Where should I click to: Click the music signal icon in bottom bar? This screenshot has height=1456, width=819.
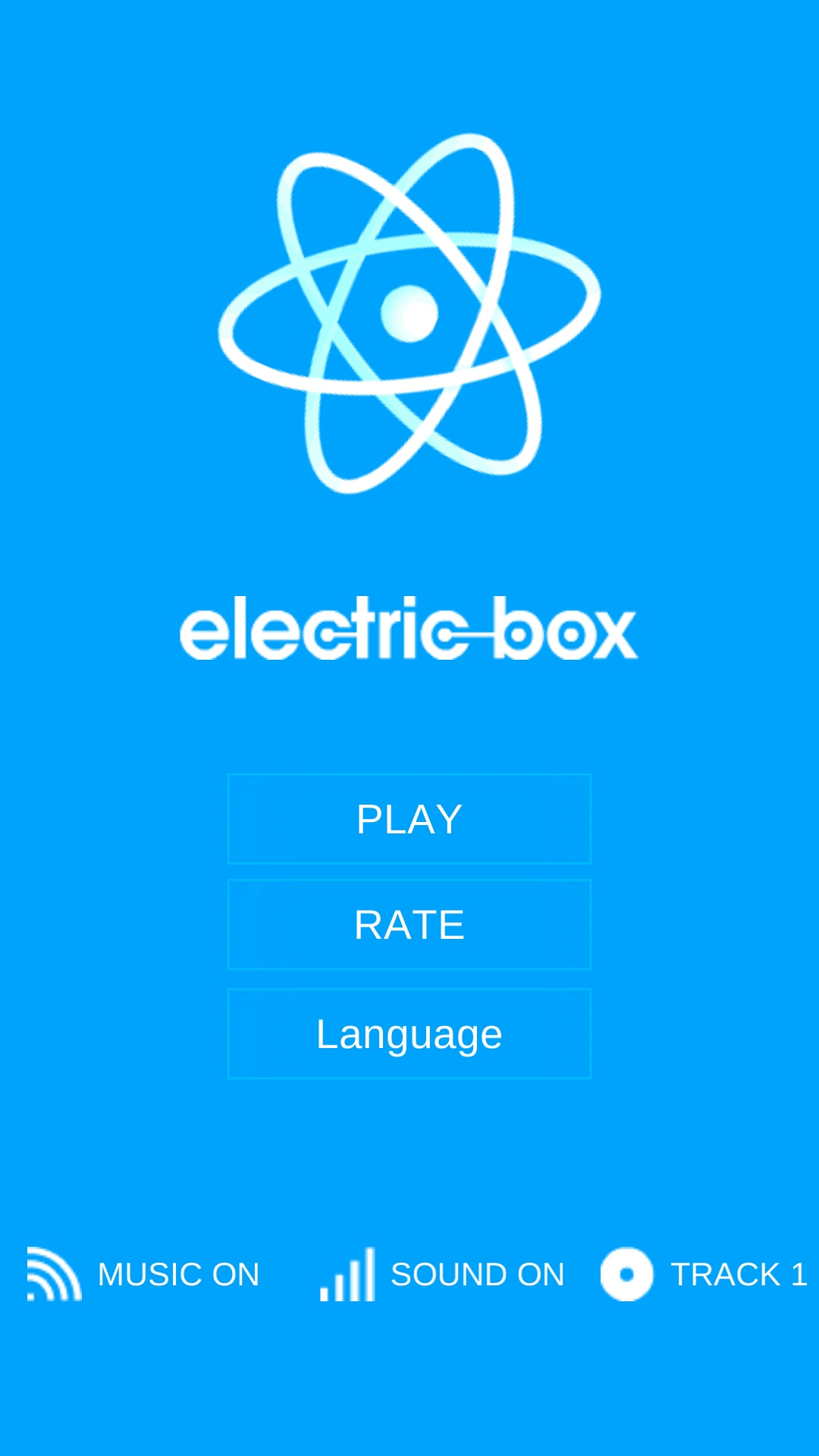(x=53, y=1274)
